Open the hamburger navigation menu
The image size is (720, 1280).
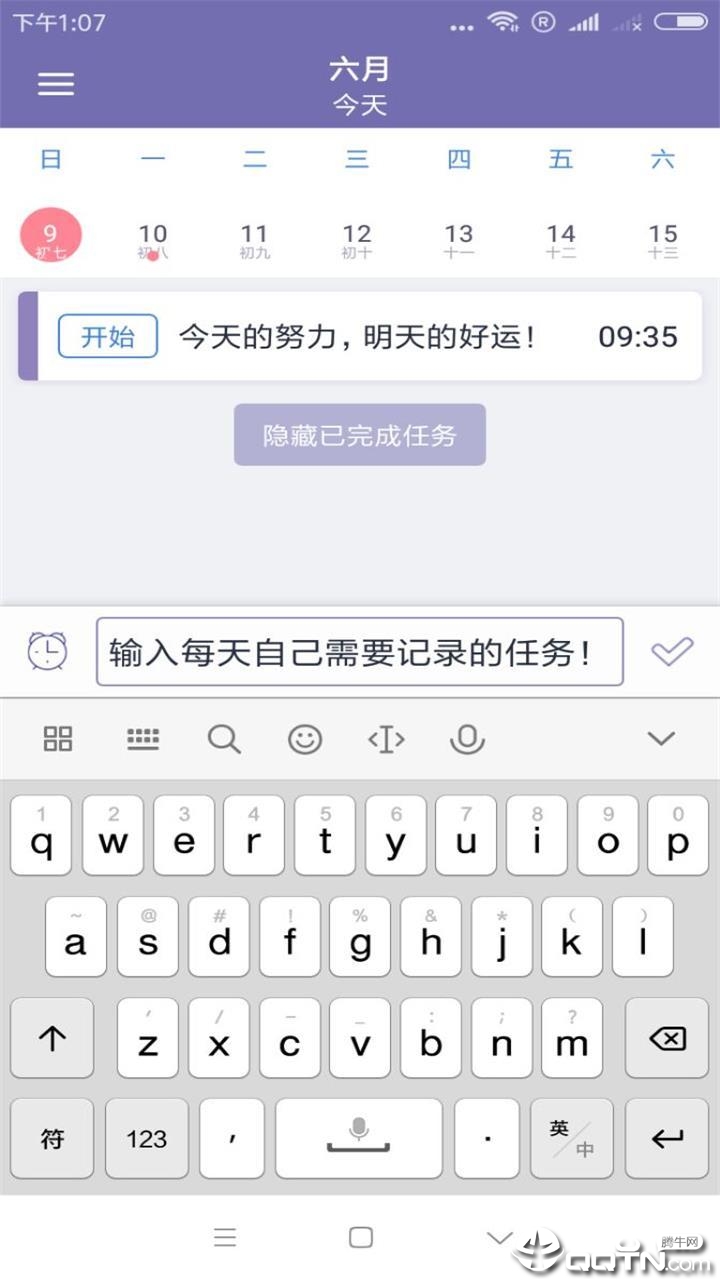point(56,84)
